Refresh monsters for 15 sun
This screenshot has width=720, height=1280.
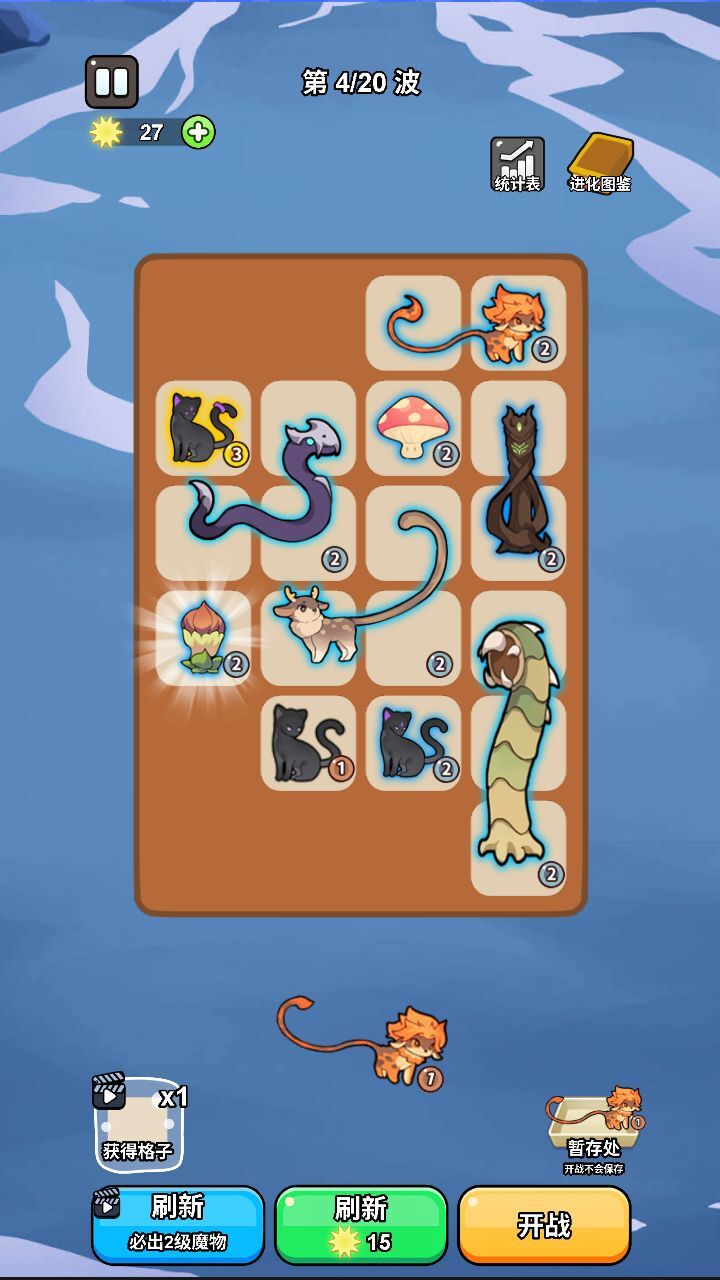coord(361,1224)
